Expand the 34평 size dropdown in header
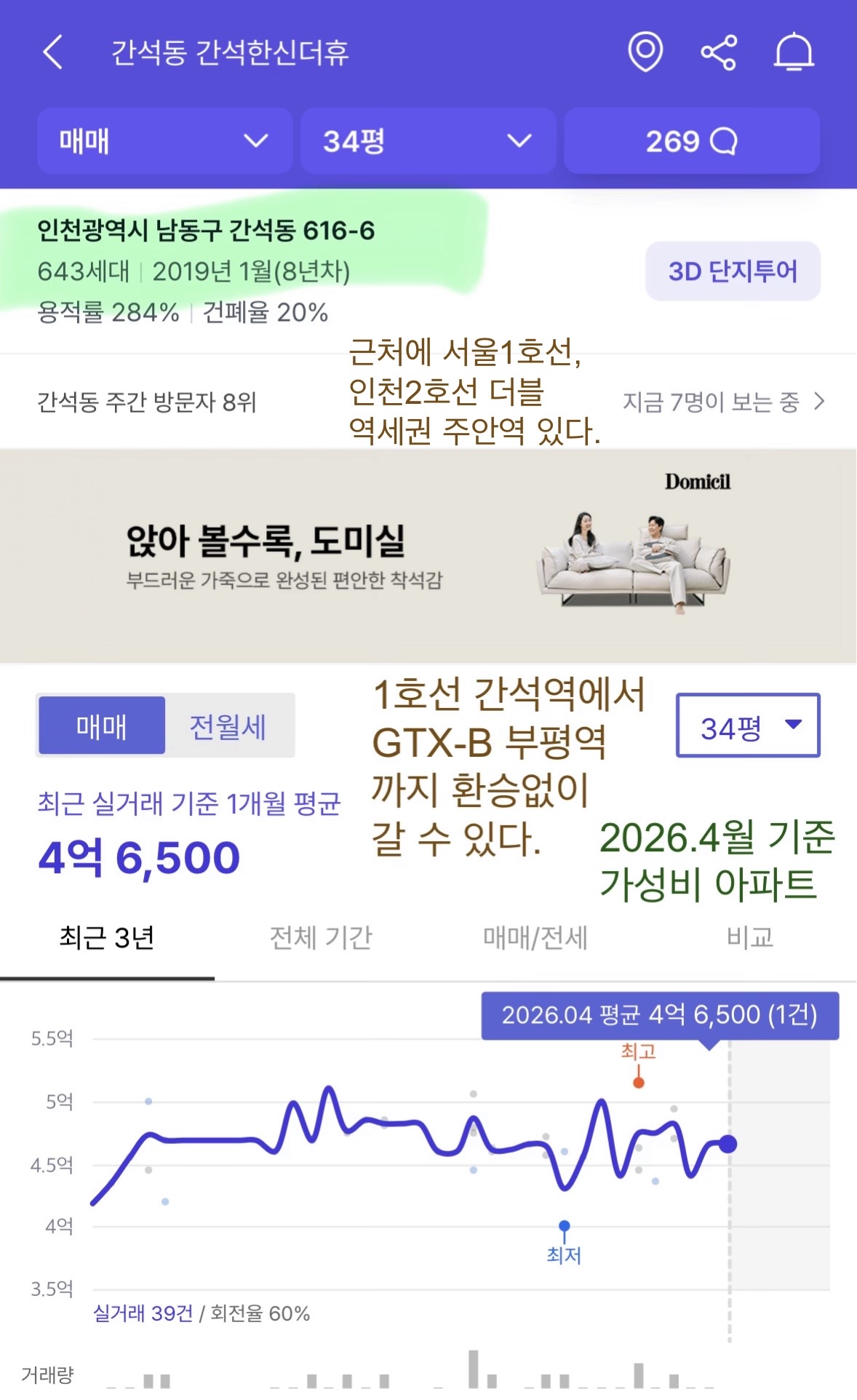The image size is (857, 1400). (428, 140)
